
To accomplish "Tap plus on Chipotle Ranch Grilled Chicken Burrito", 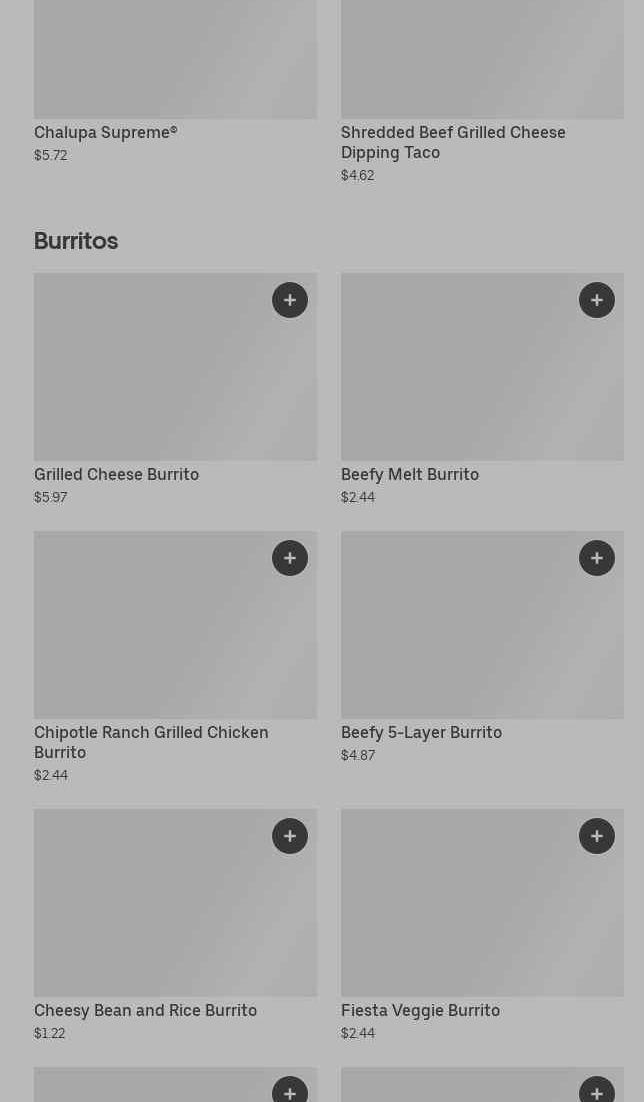I will pyautogui.click(x=290, y=558).
